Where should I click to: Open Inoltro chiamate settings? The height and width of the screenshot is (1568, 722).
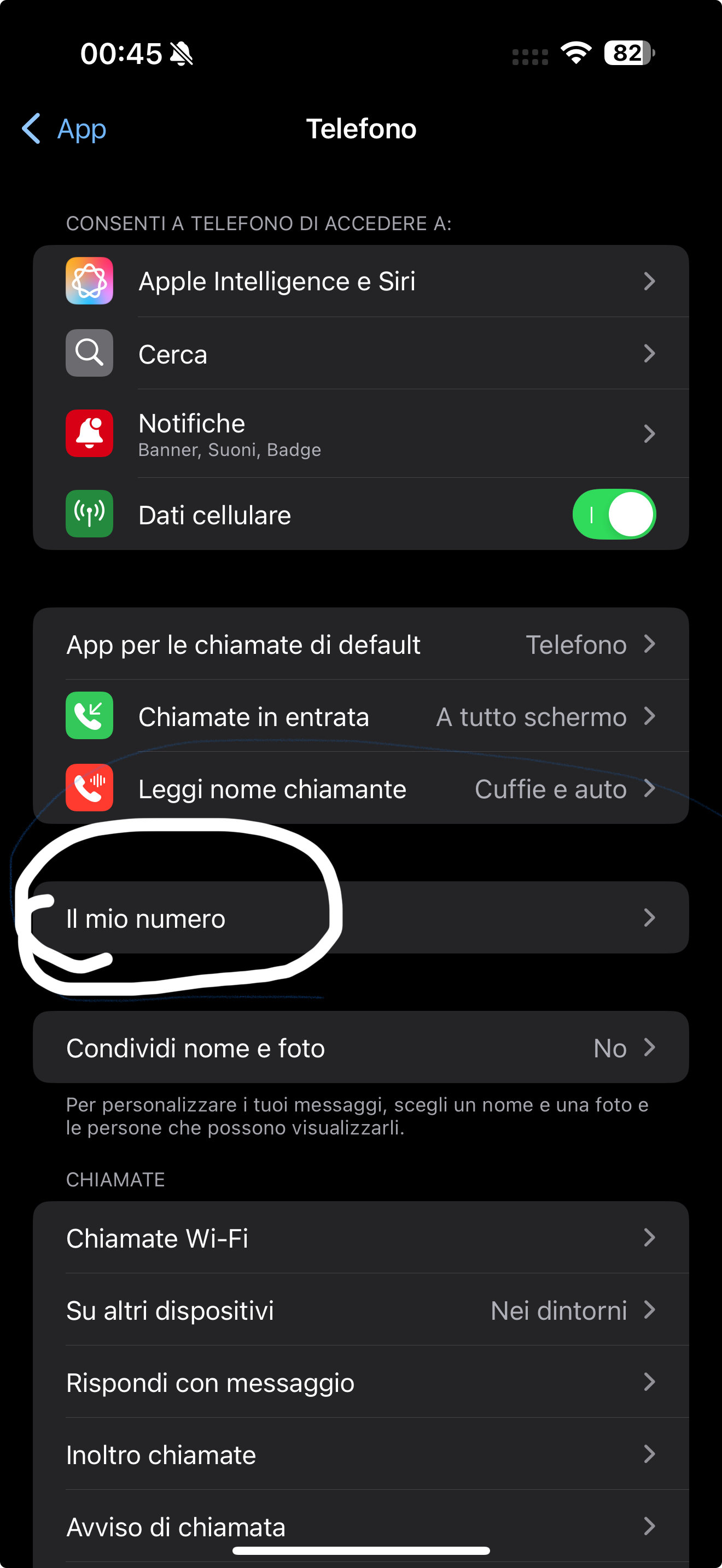click(x=360, y=1455)
